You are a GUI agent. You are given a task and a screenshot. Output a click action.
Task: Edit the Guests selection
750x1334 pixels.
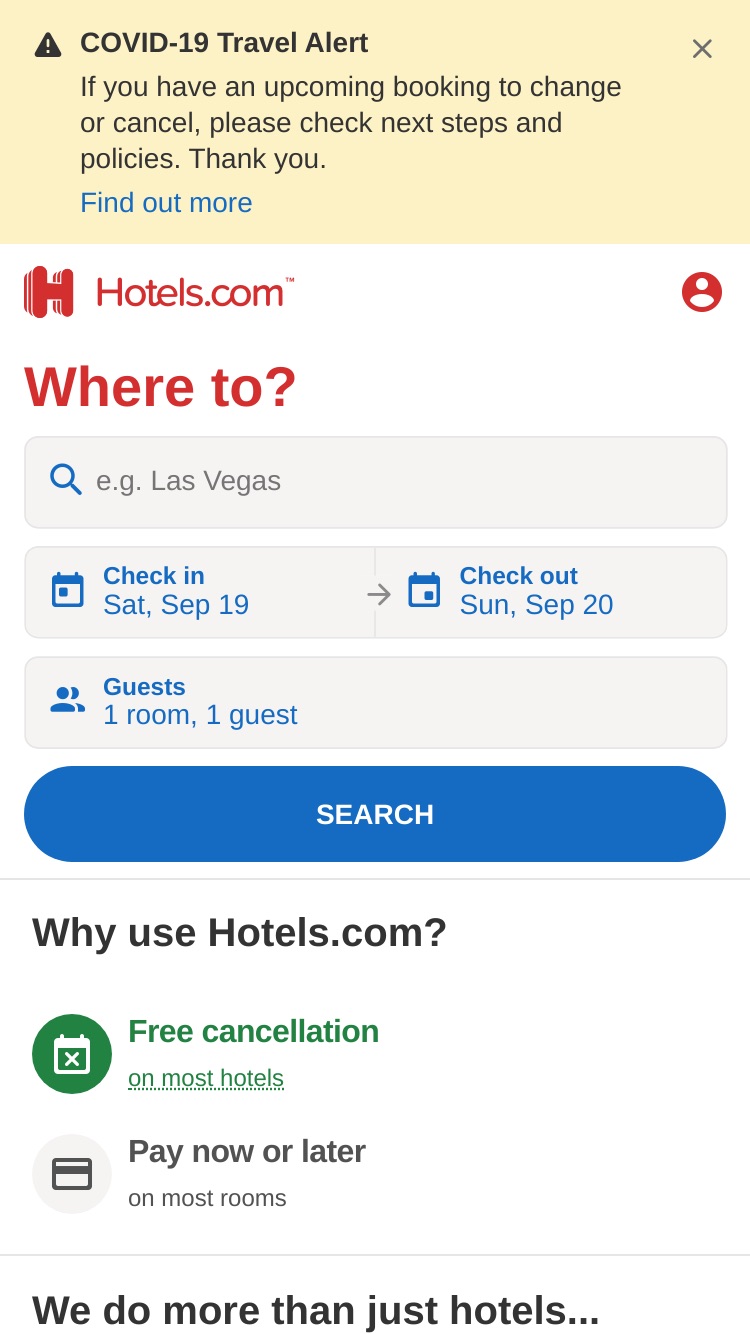376,702
